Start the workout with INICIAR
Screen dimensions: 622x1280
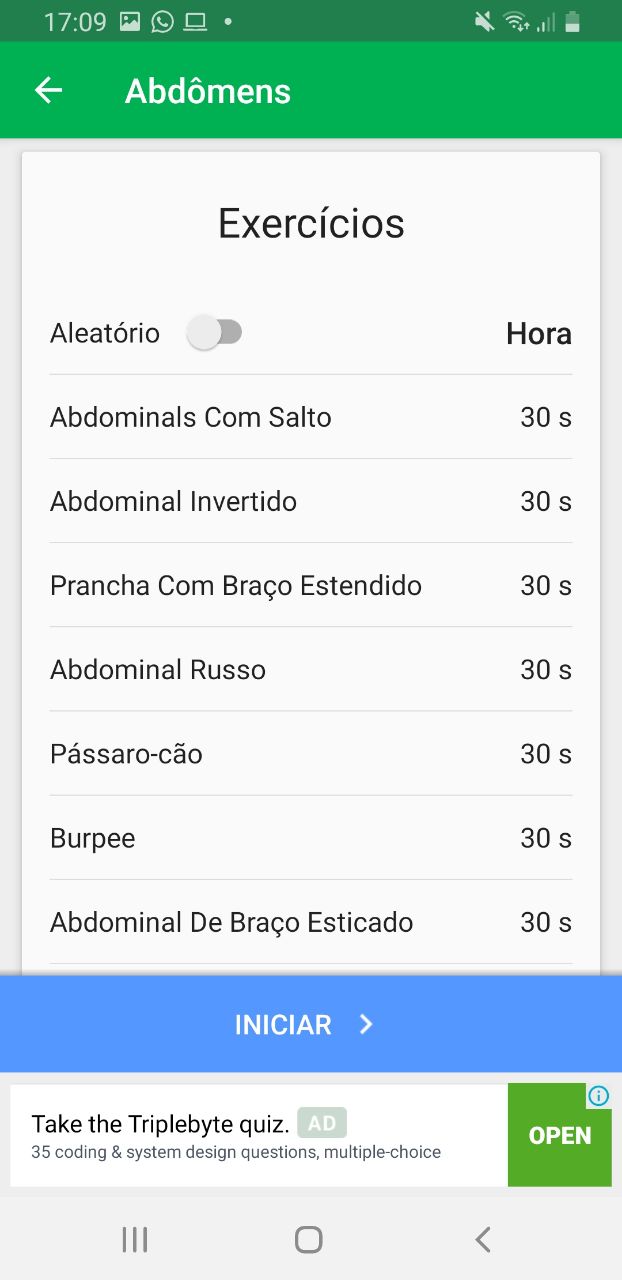tap(311, 1024)
